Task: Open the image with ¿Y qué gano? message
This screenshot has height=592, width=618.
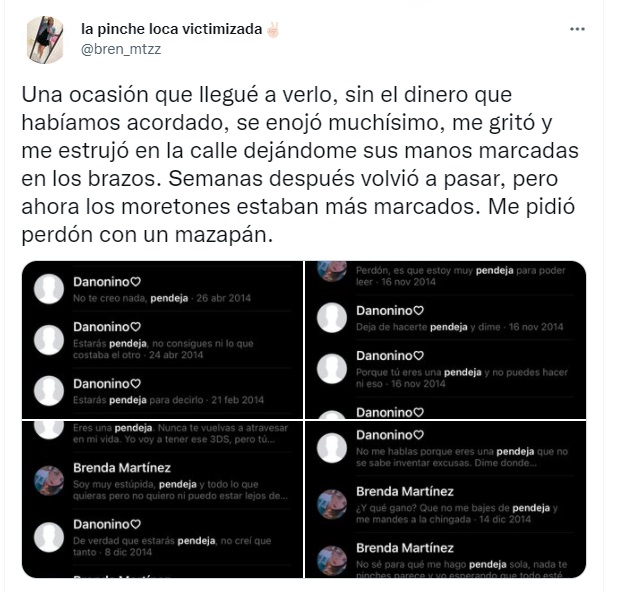Action: click(445, 500)
